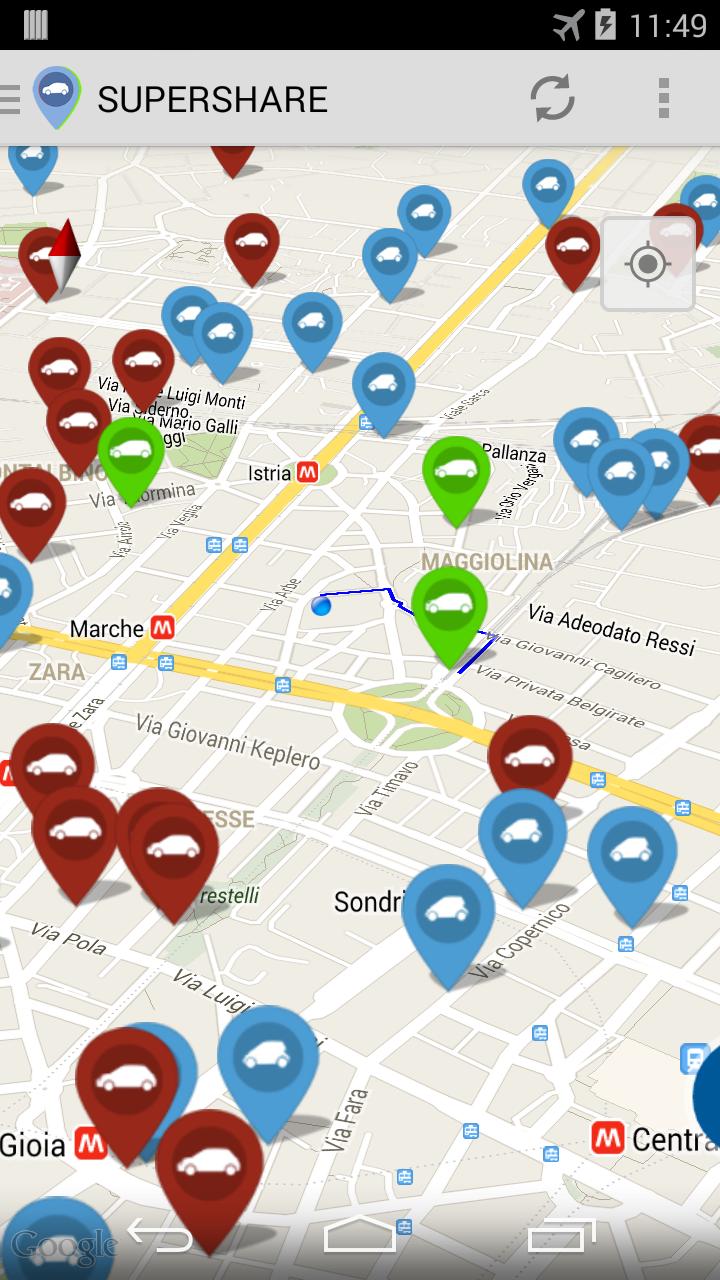The width and height of the screenshot is (720, 1280).
Task: Open the overflow menu
Action: pyautogui.click(x=663, y=98)
